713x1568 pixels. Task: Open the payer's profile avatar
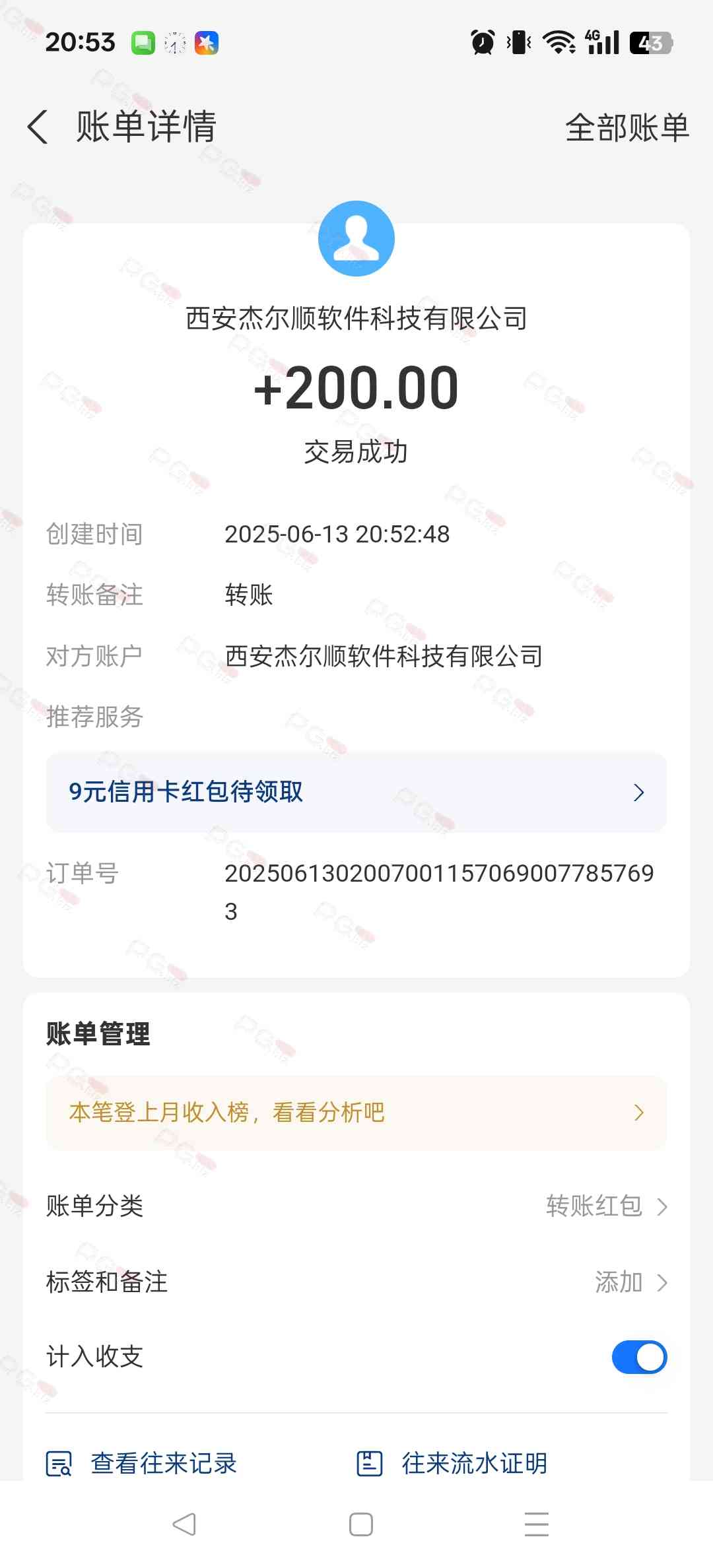coord(356,239)
